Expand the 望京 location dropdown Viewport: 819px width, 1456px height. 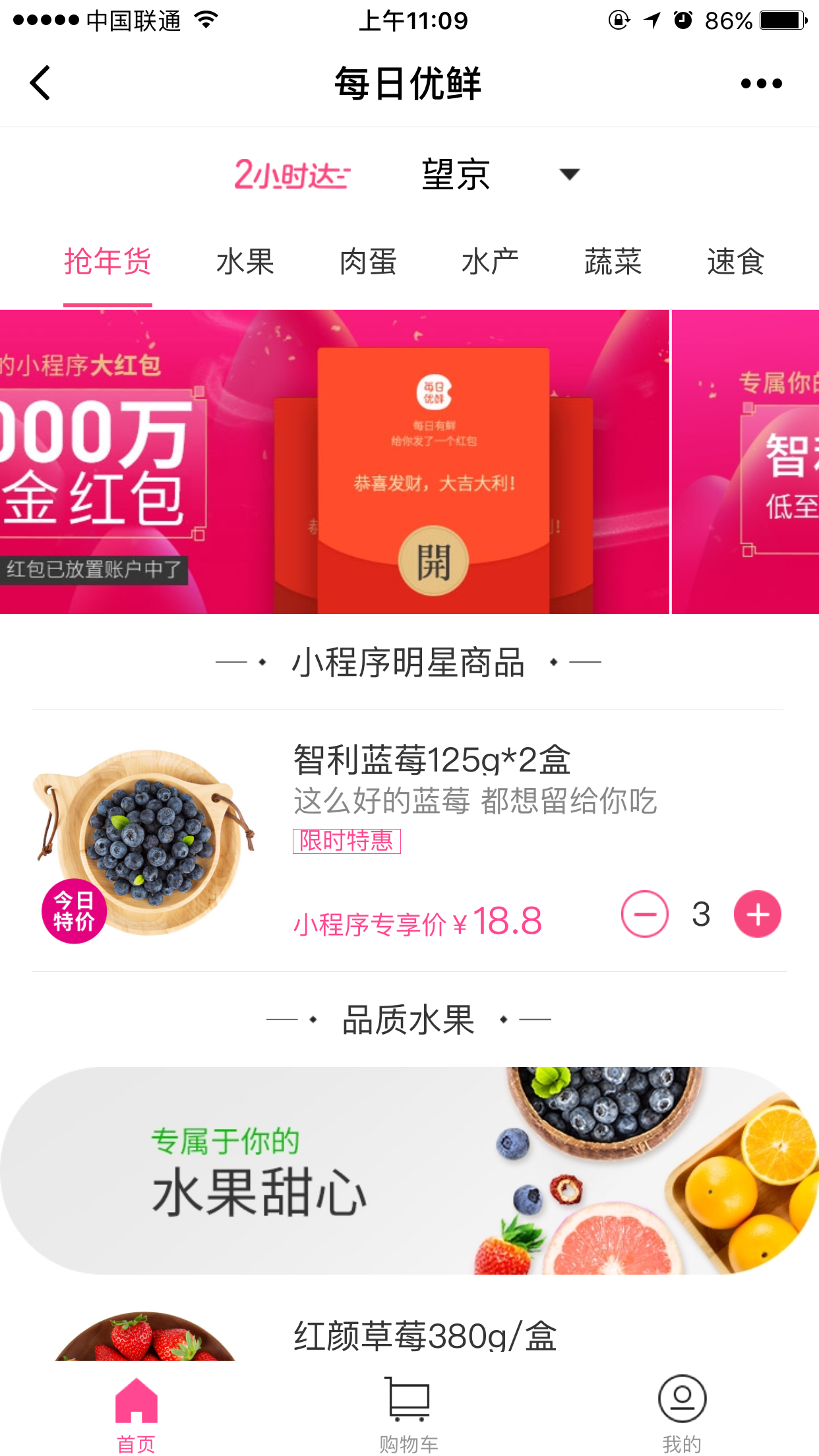pyautogui.click(x=568, y=175)
